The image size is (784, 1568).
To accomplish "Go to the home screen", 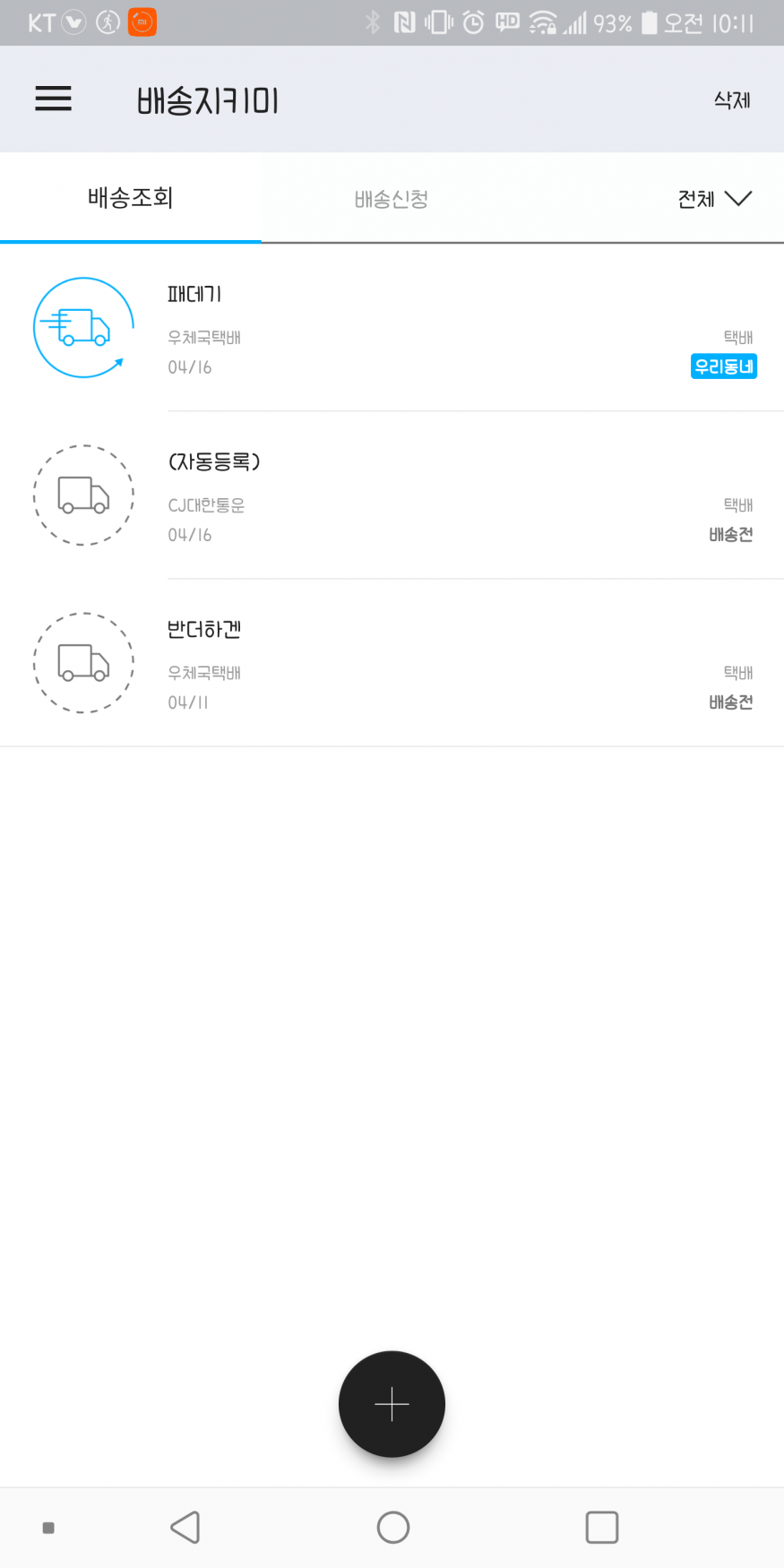I will [x=393, y=1528].
